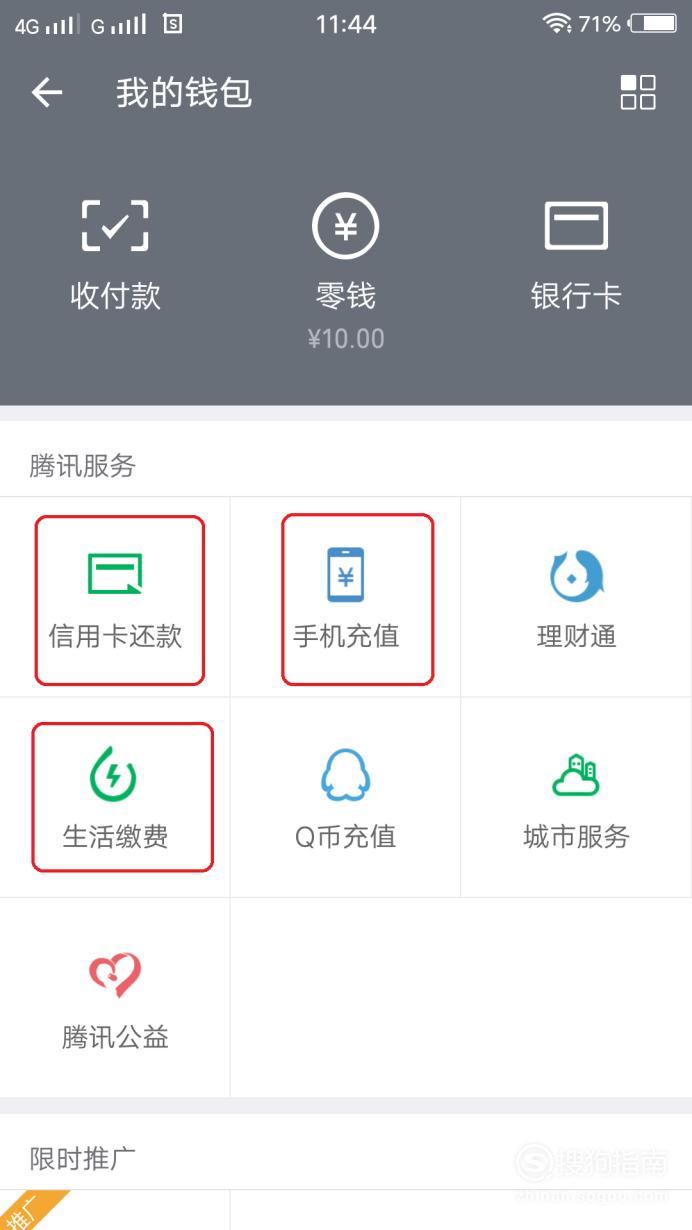The height and width of the screenshot is (1230, 692).
Task: Open 生活缴费 utility payments
Action: (115, 797)
